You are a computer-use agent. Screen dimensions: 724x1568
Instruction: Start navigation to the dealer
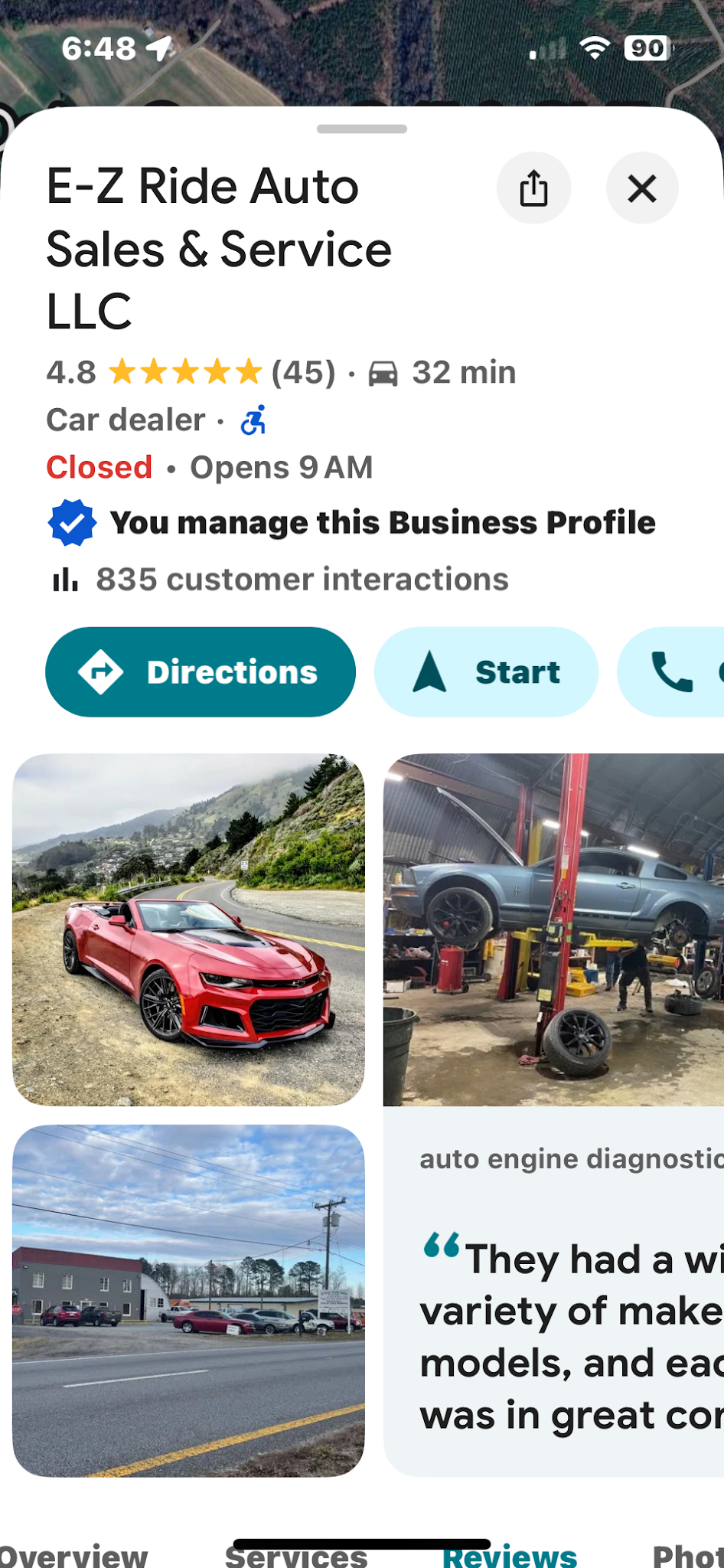486,672
